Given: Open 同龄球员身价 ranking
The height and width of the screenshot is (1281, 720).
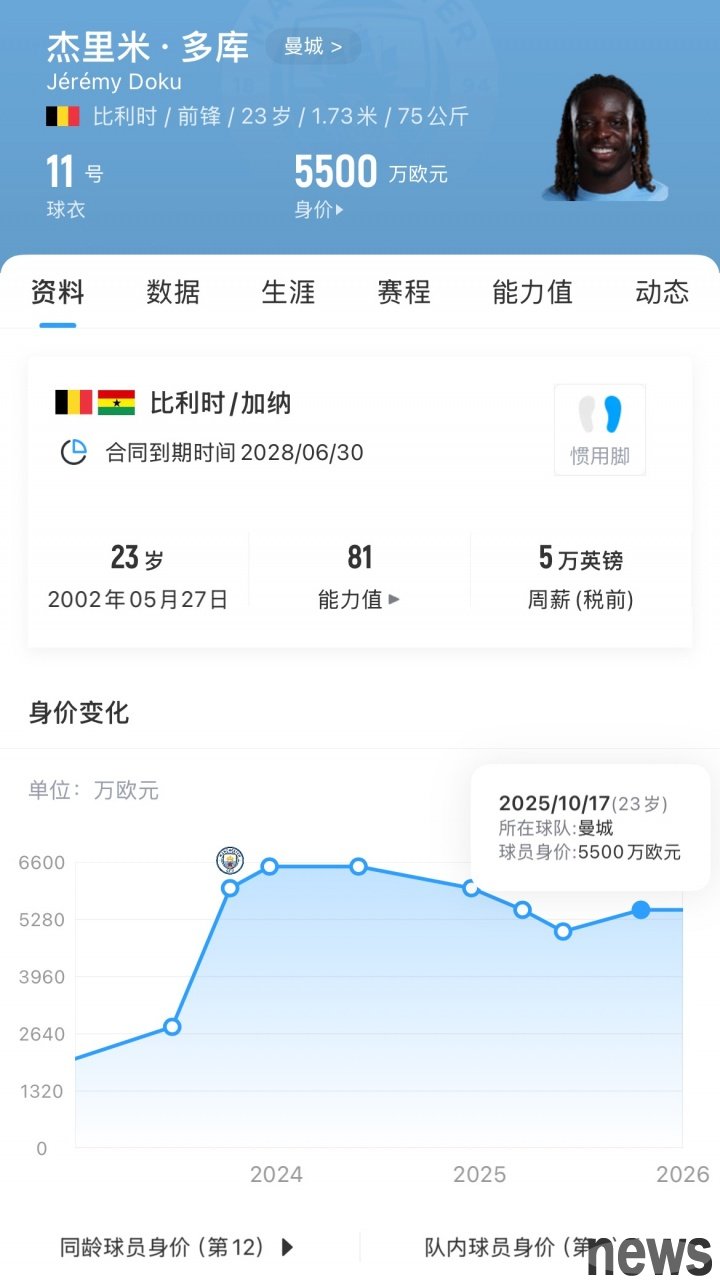Looking at the screenshot, I should [177, 1247].
